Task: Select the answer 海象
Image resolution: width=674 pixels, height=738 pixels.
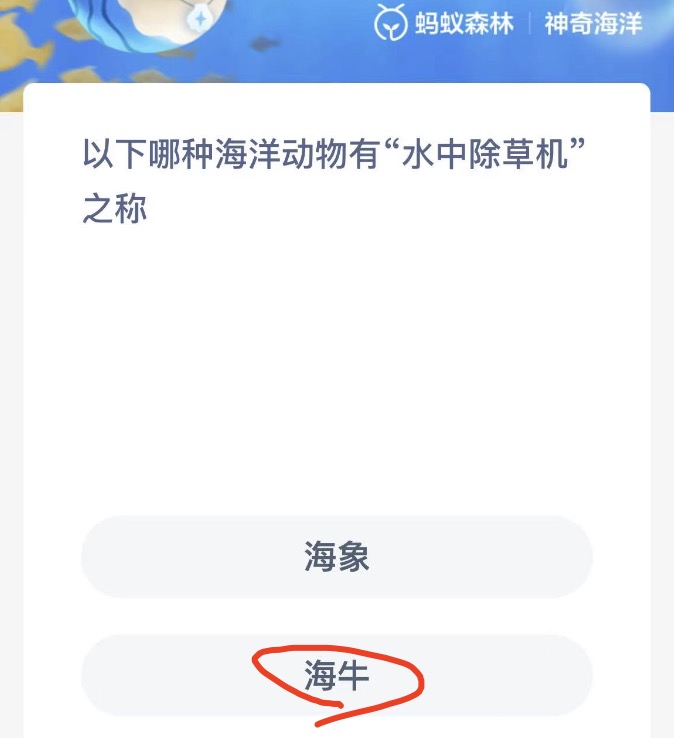Action: tap(337, 557)
